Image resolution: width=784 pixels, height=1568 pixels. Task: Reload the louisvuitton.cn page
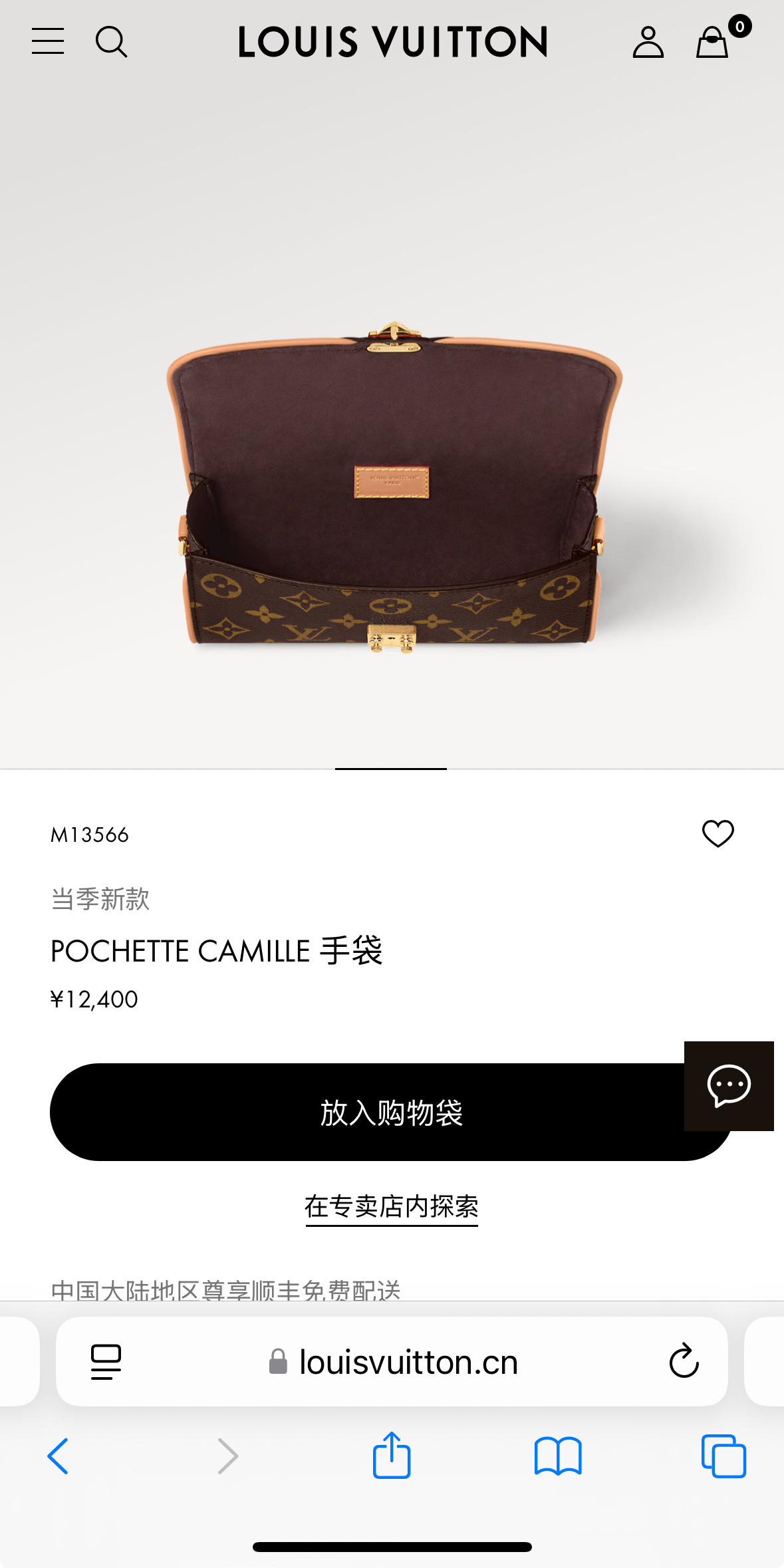684,1362
